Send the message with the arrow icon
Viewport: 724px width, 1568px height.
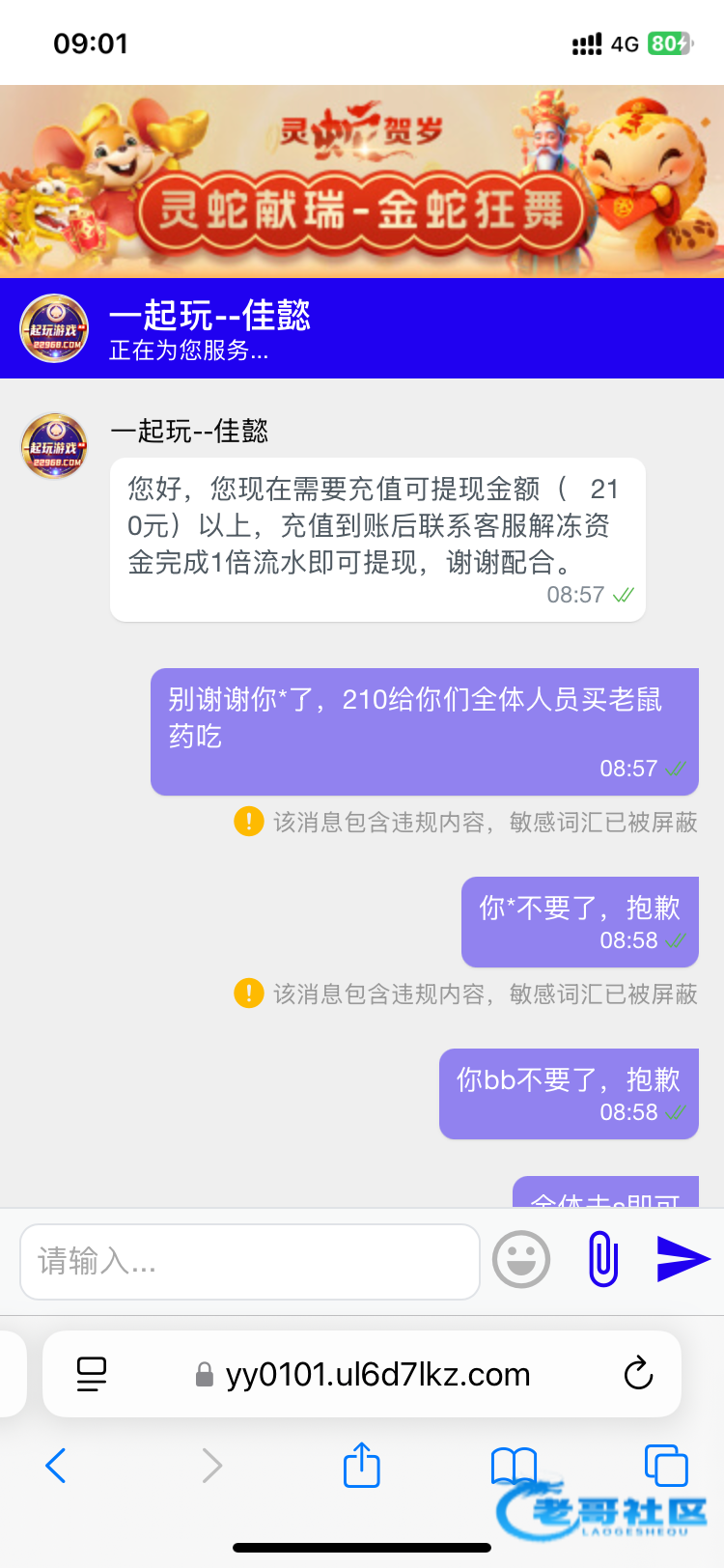(x=682, y=1258)
